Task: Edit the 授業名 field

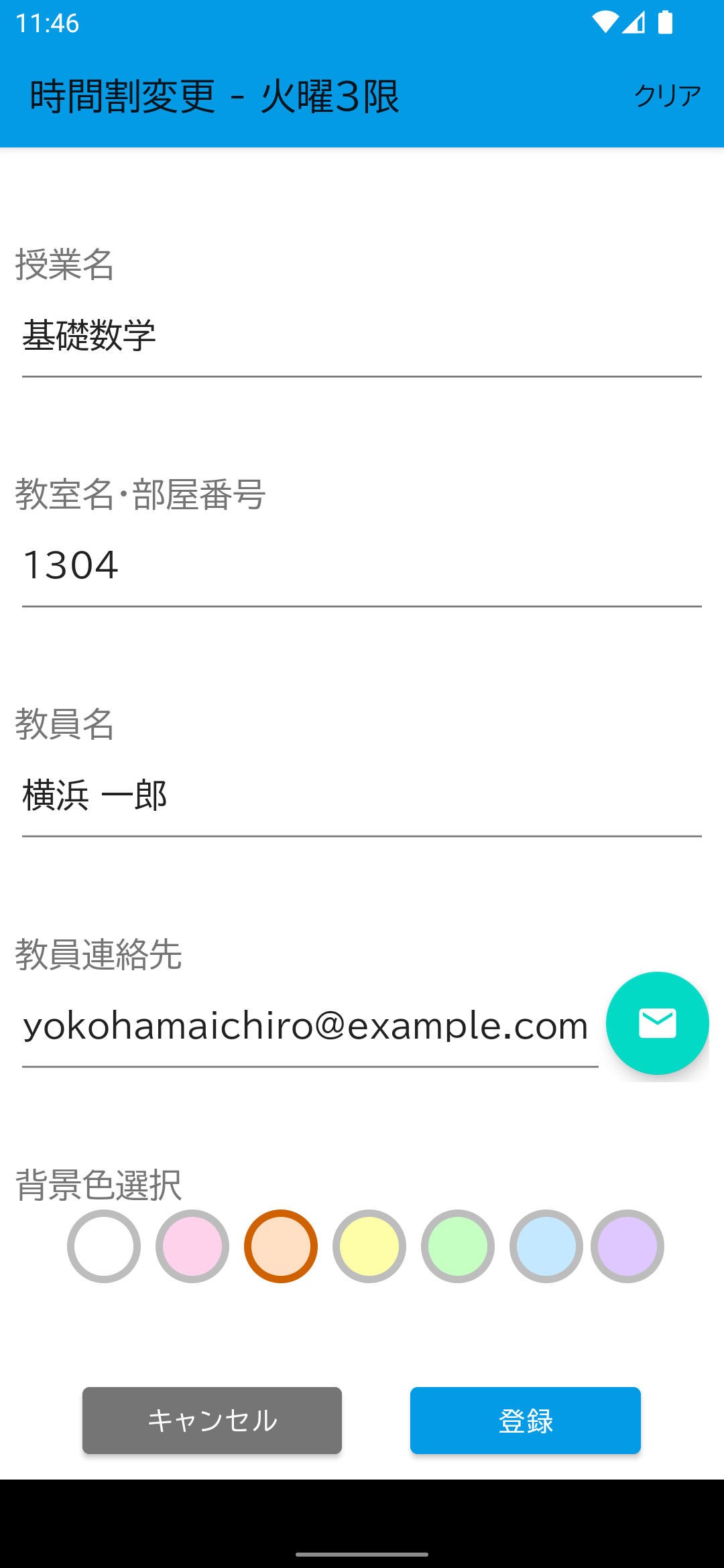Action: [x=361, y=336]
